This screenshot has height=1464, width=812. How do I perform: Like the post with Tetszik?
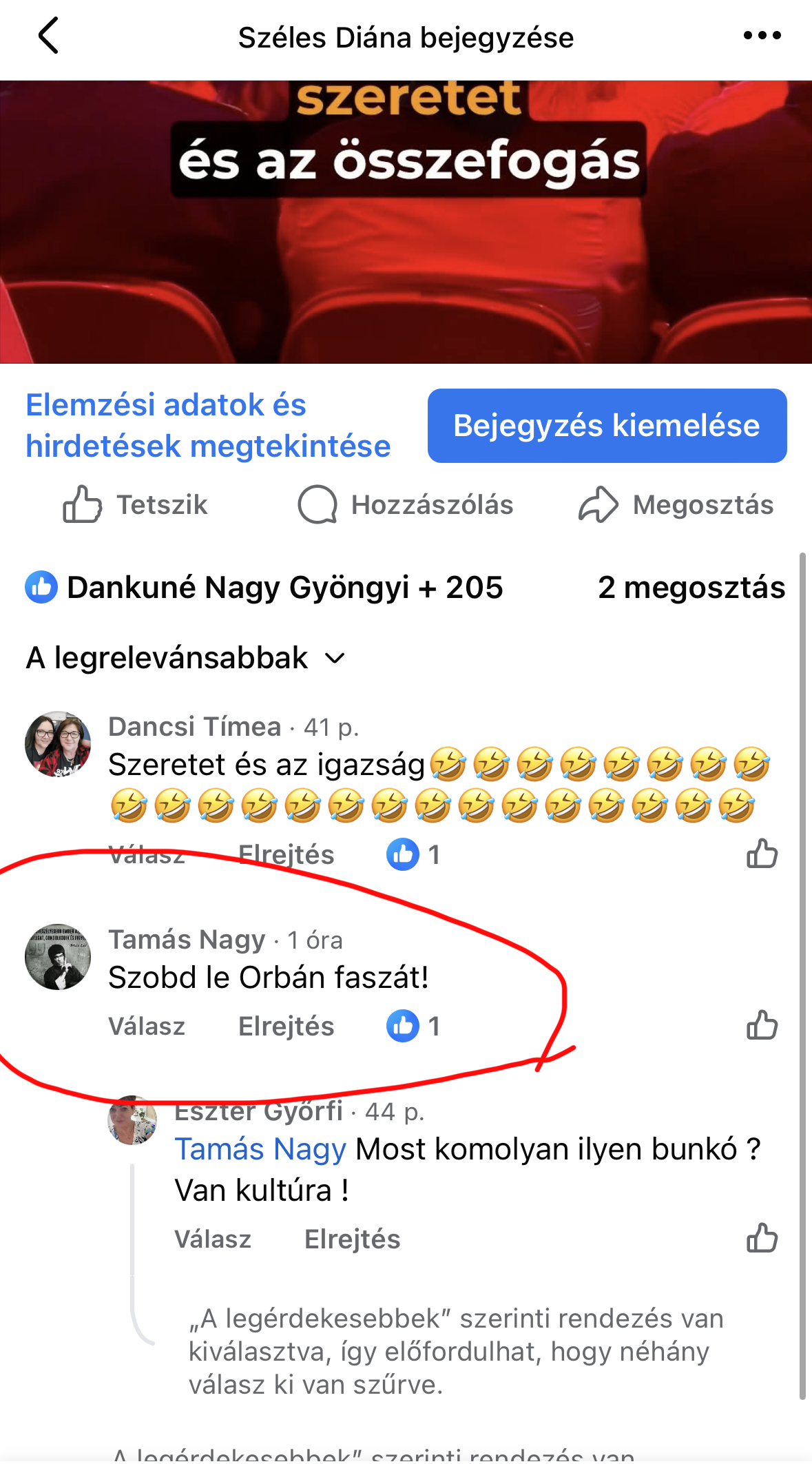click(x=136, y=504)
